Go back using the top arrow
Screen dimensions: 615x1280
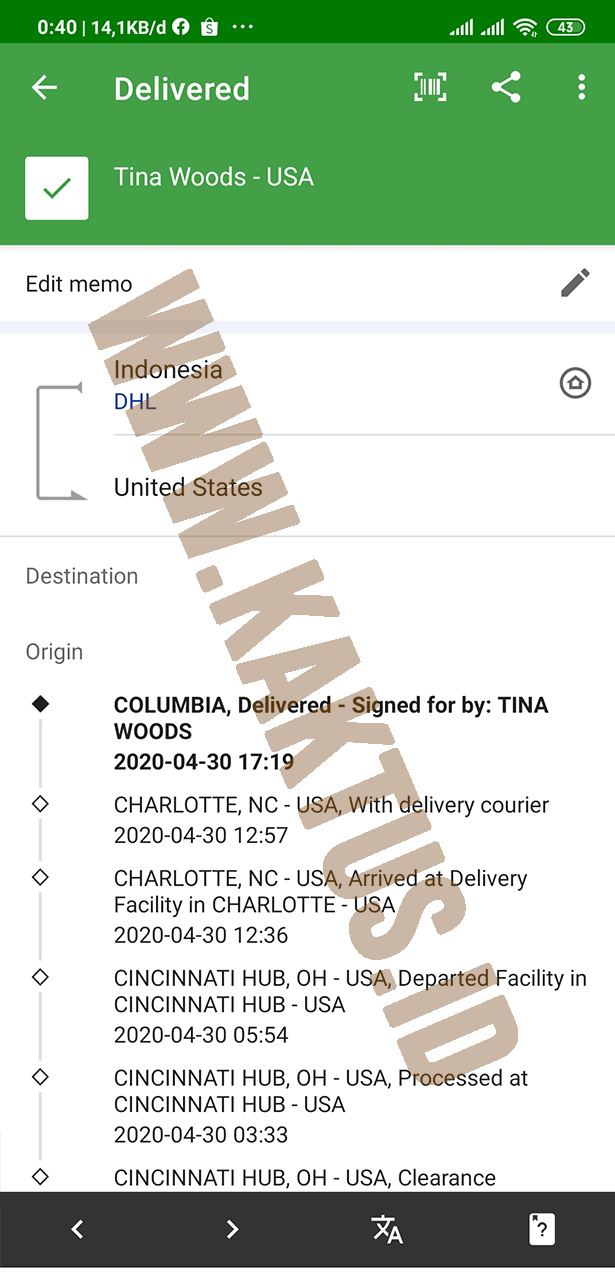44,88
